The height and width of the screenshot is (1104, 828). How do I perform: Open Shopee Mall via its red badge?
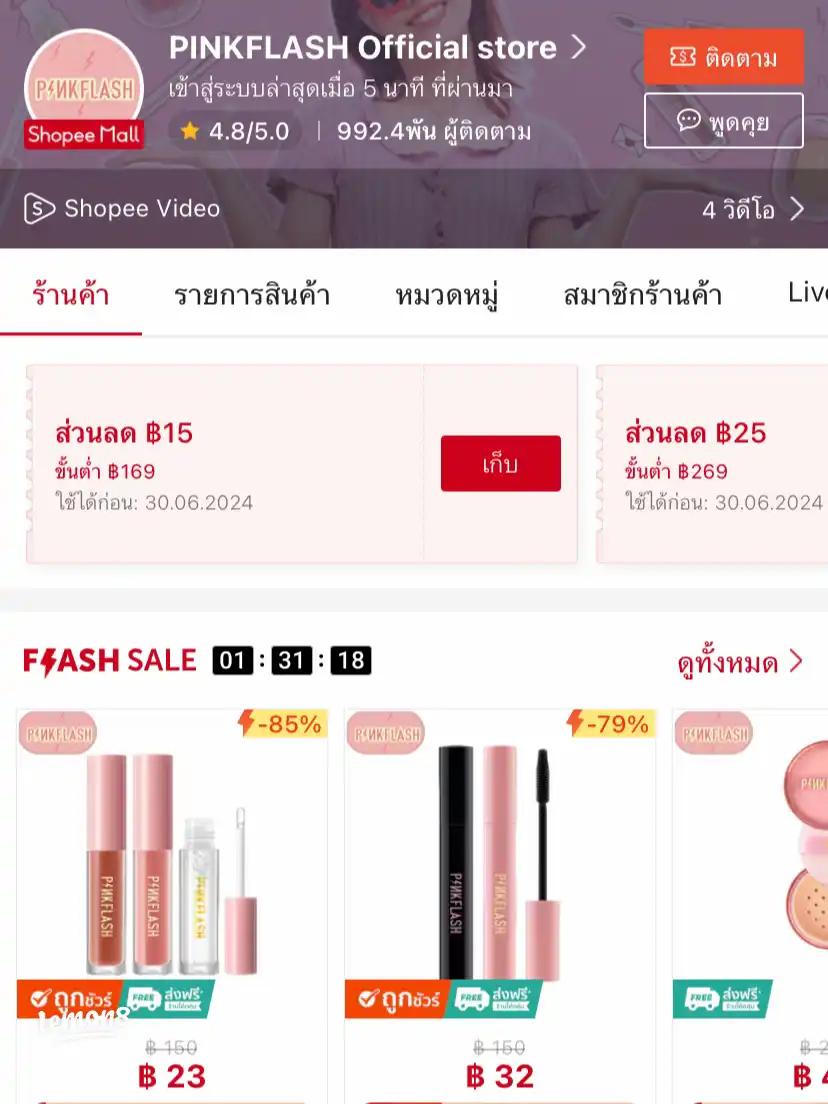coord(83,135)
